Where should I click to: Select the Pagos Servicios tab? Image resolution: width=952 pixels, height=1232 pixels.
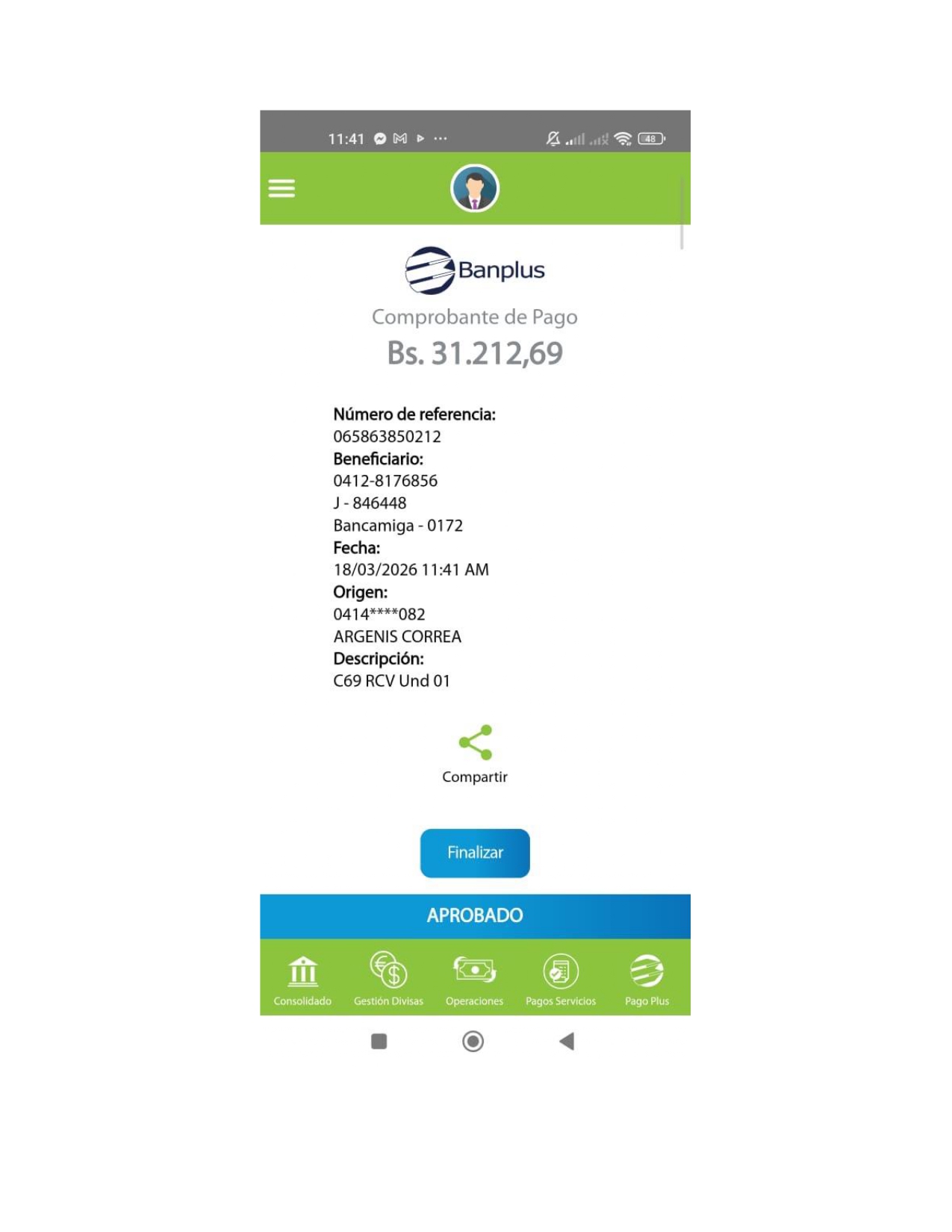pos(561,979)
